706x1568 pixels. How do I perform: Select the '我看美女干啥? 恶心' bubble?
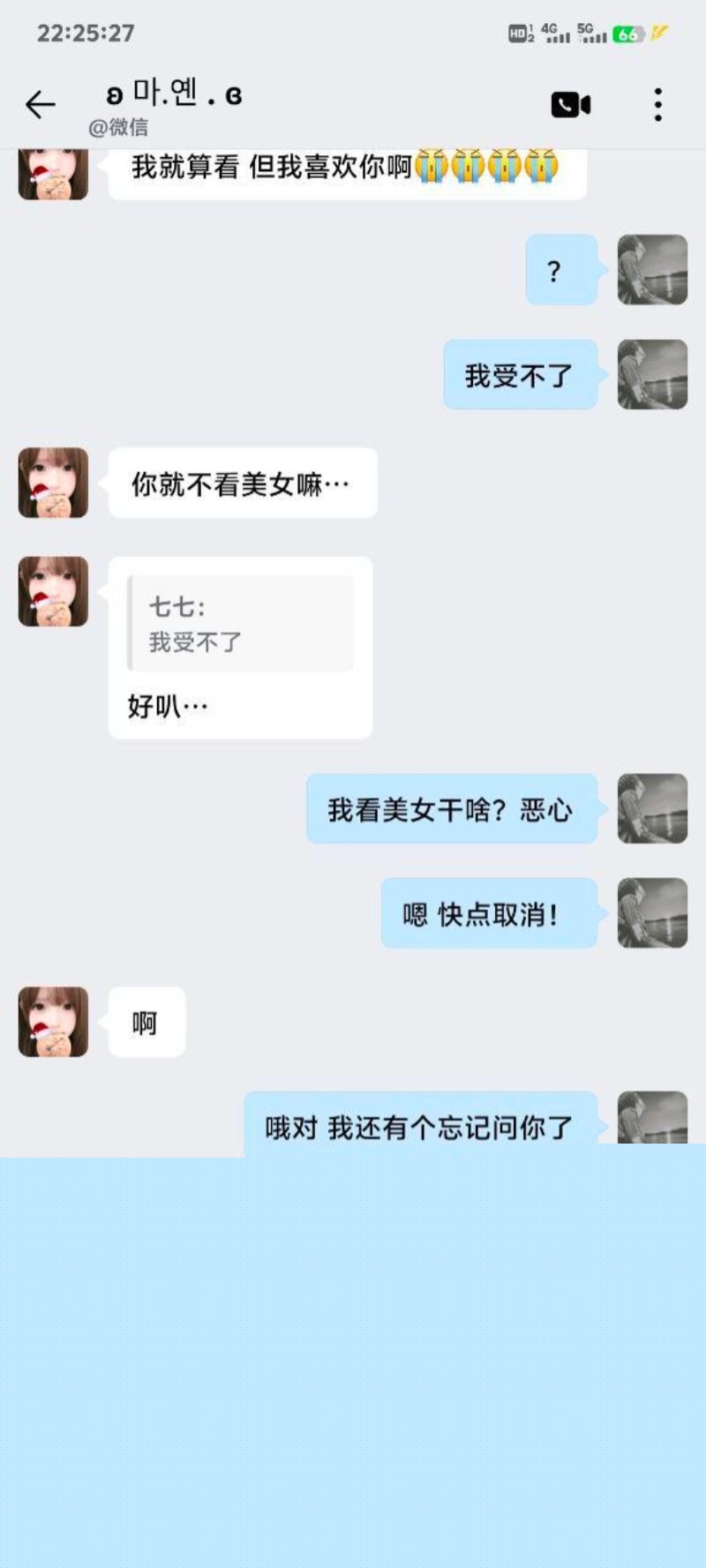(452, 810)
